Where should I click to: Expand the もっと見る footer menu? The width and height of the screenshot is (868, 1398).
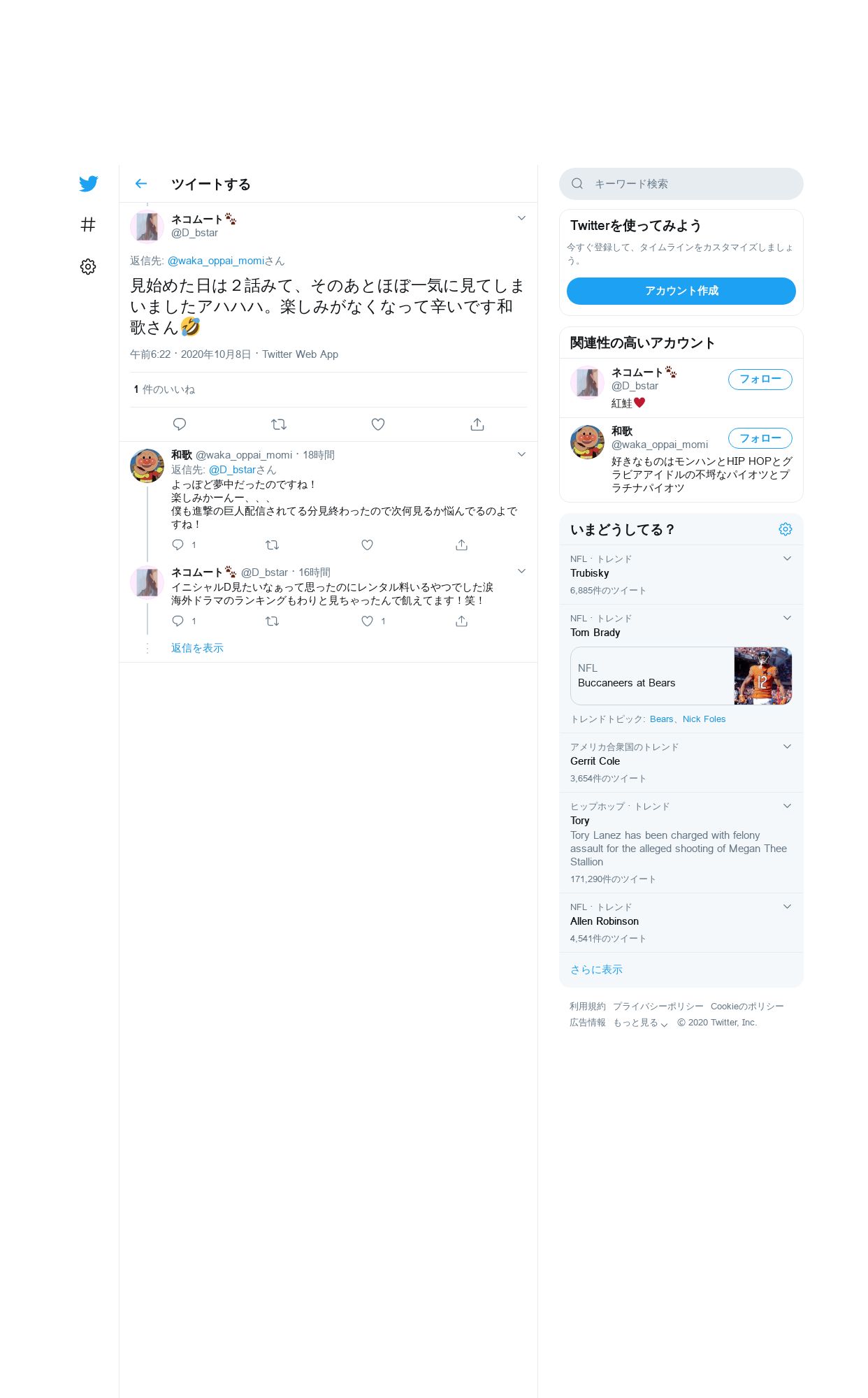[640, 1023]
